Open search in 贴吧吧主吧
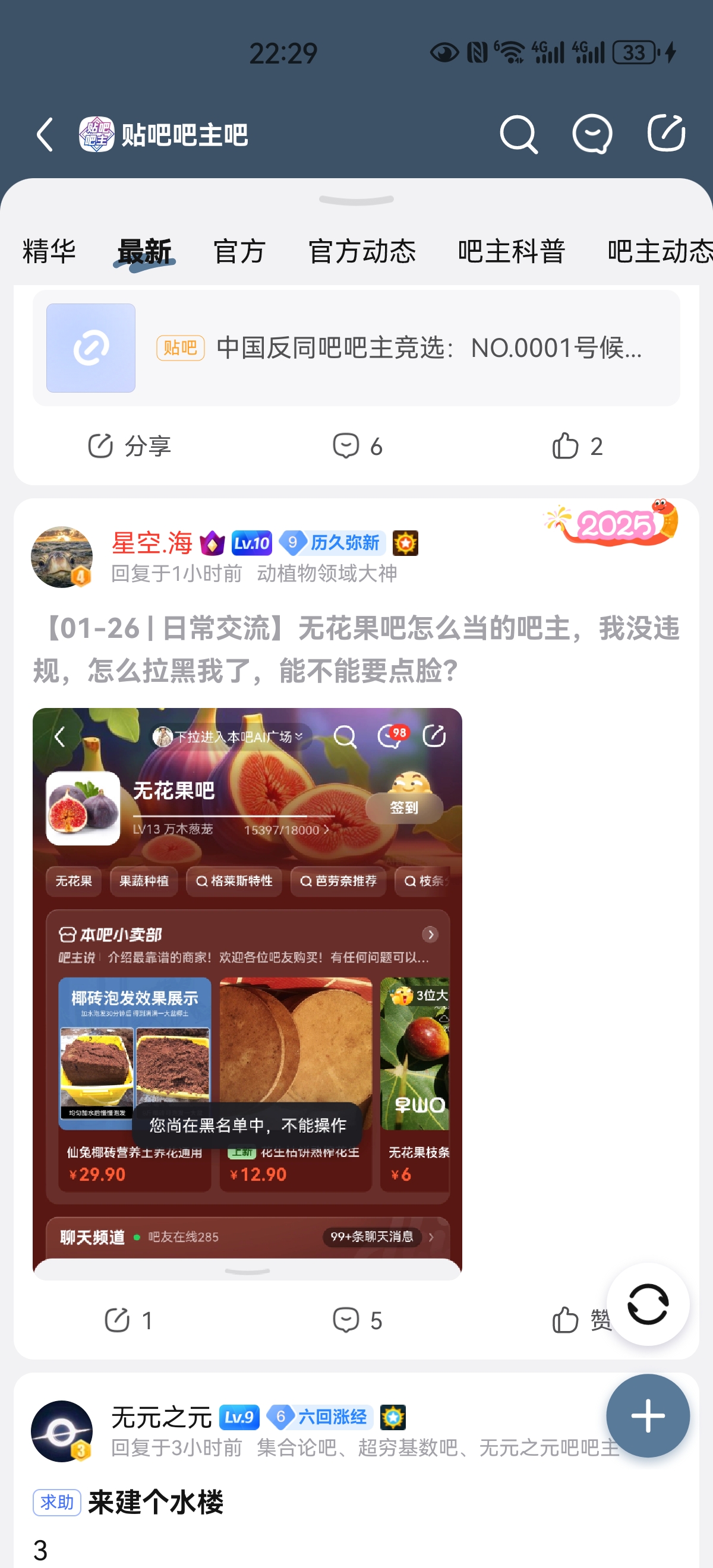Image resolution: width=713 pixels, height=1568 pixels. [518, 134]
